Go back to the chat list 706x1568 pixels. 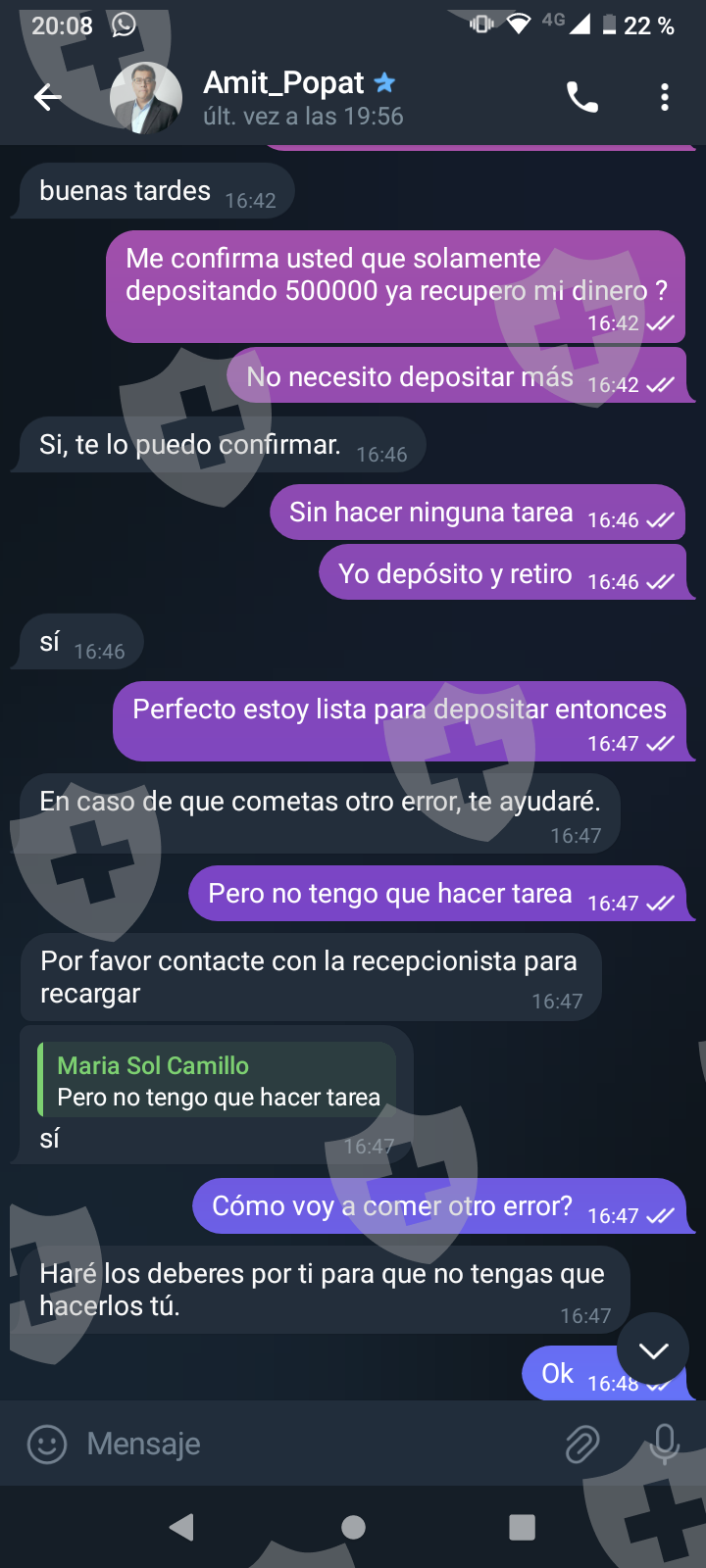tap(47, 97)
